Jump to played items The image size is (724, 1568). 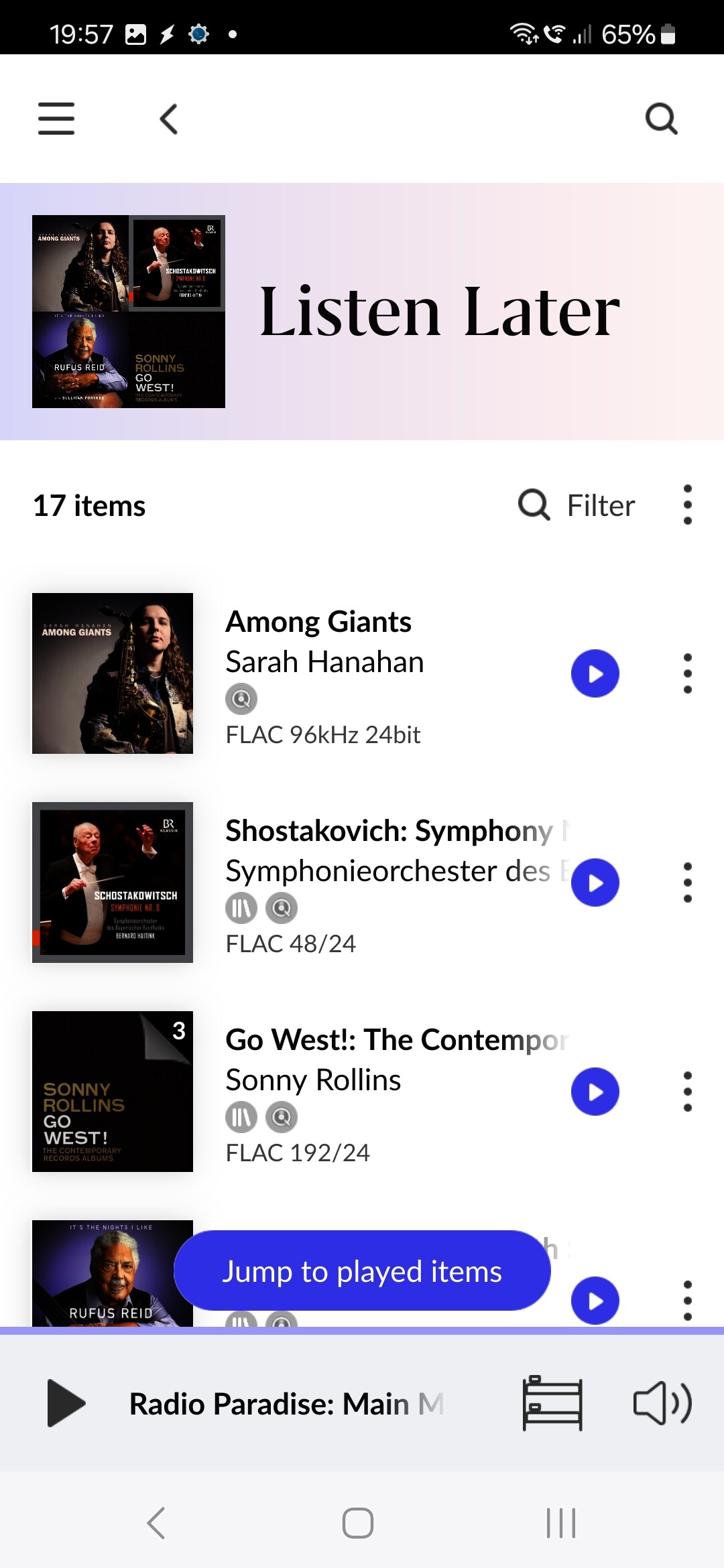coord(362,1271)
